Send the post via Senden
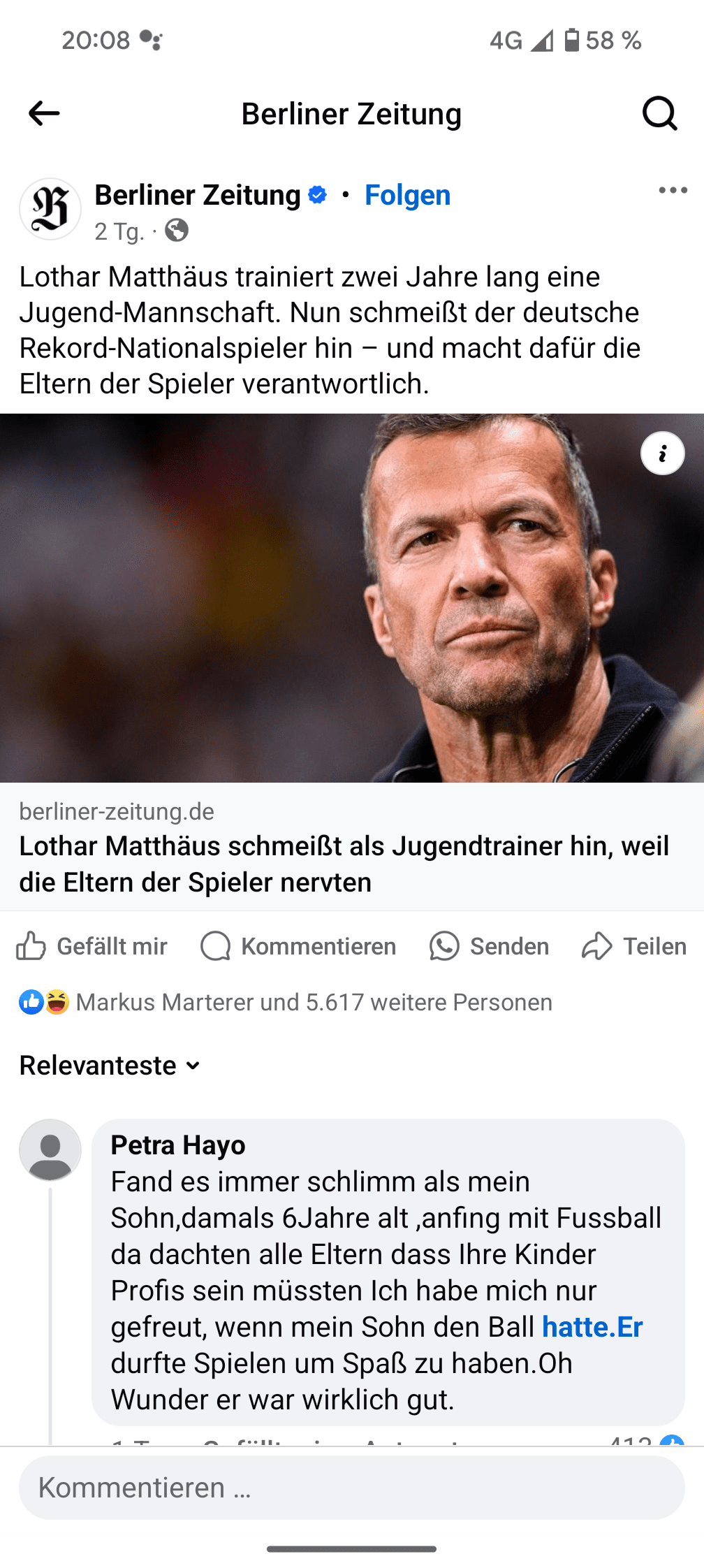 (x=489, y=946)
